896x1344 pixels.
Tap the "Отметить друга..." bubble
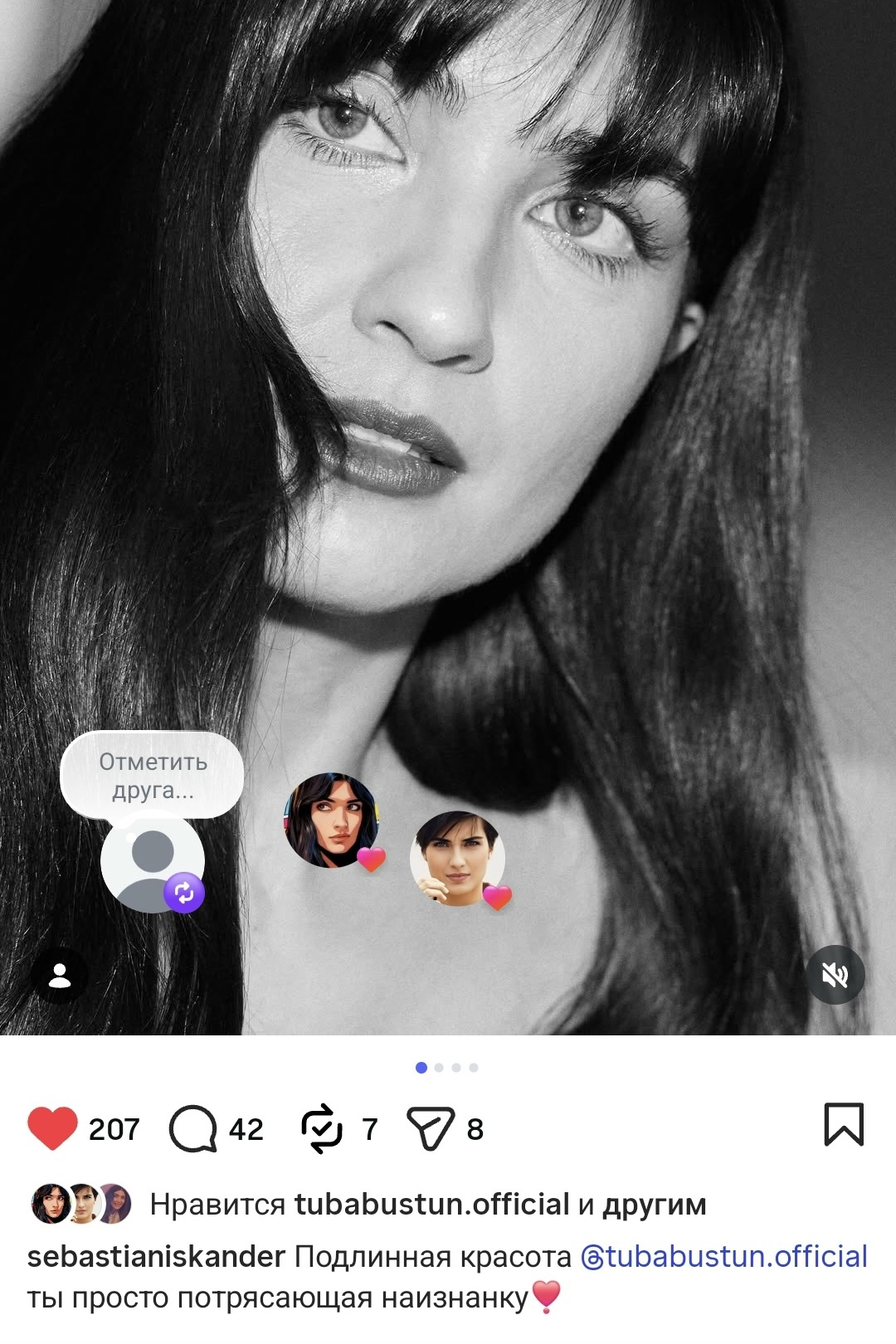tap(152, 776)
